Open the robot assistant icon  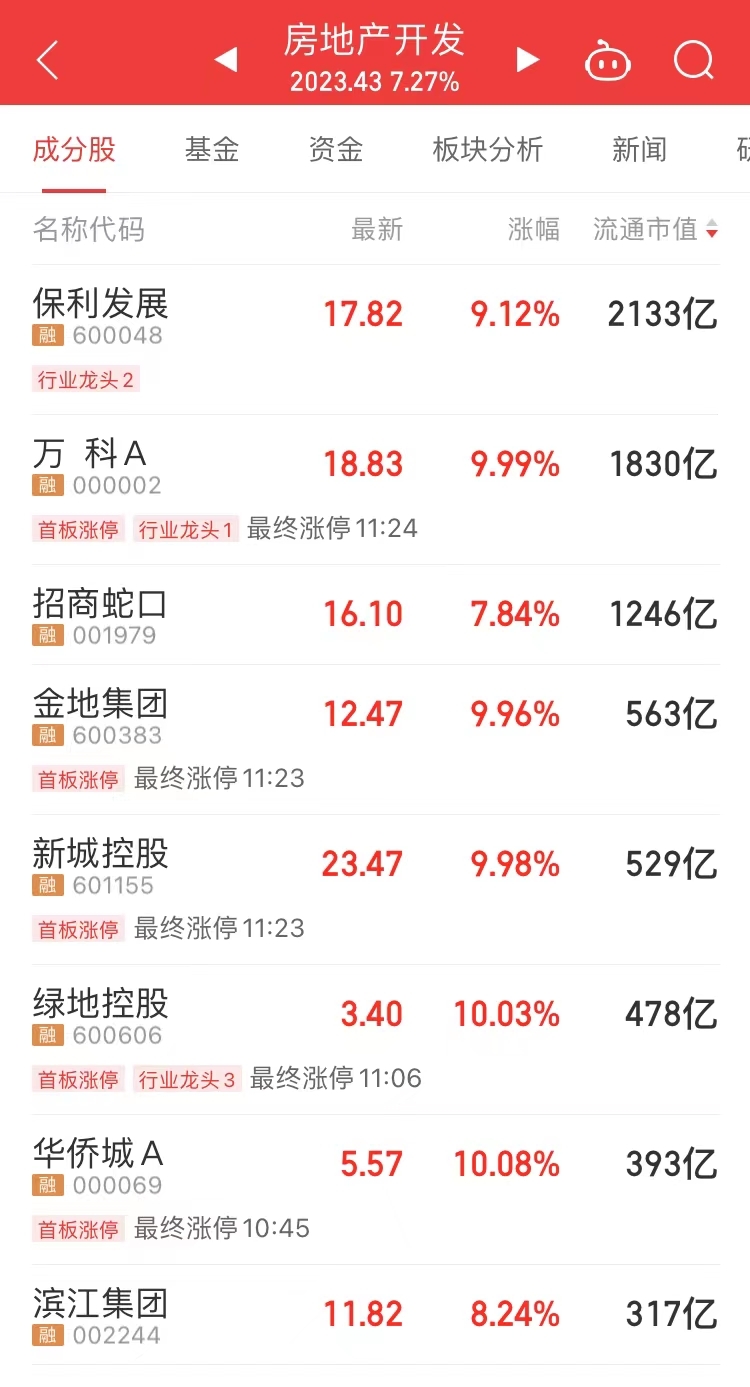[608, 60]
